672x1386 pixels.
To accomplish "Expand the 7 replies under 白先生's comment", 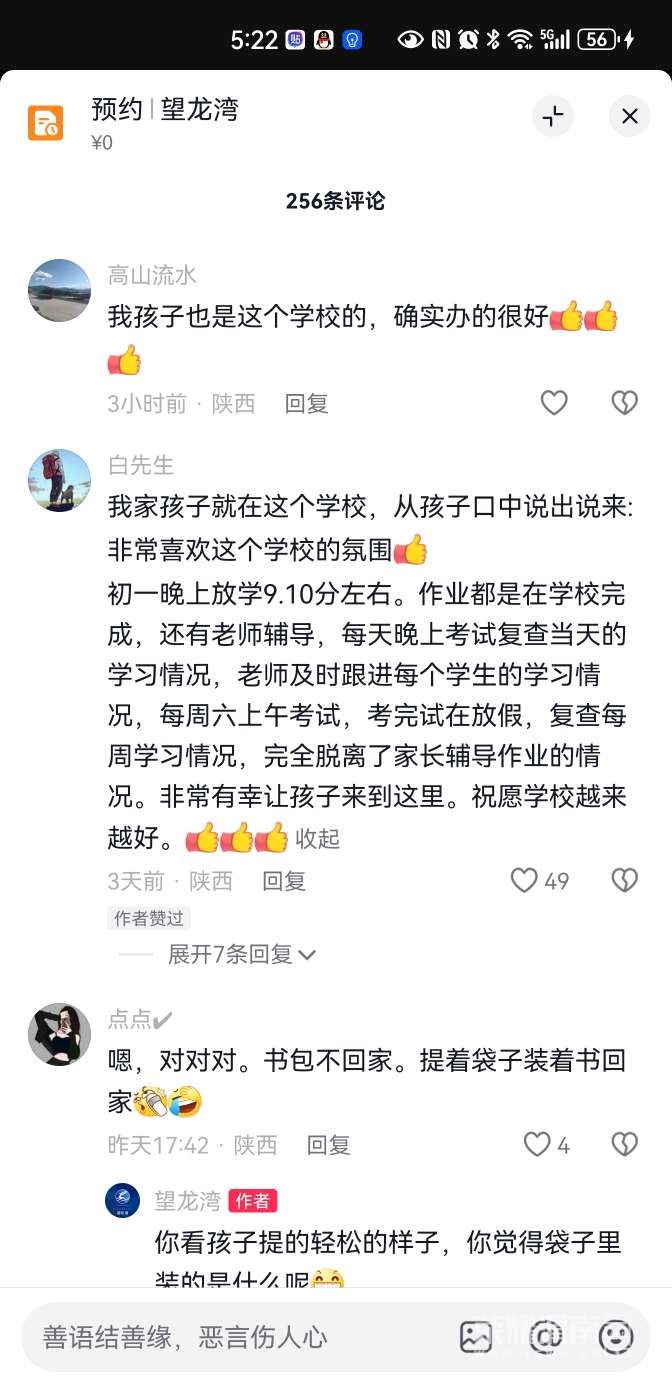I will click(x=241, y=955).
